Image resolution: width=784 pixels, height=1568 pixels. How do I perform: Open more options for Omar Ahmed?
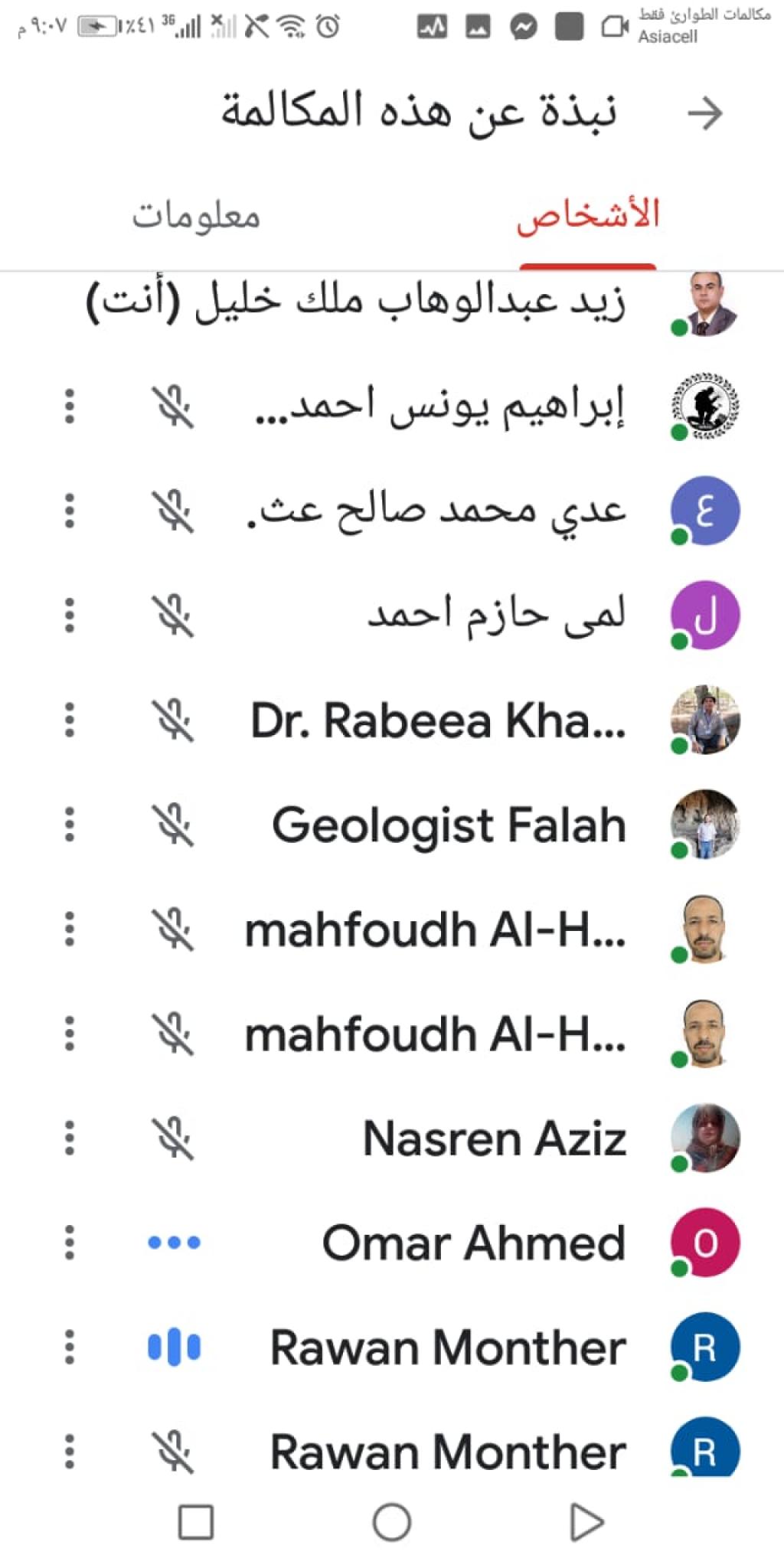click(x=70, y=1243)
